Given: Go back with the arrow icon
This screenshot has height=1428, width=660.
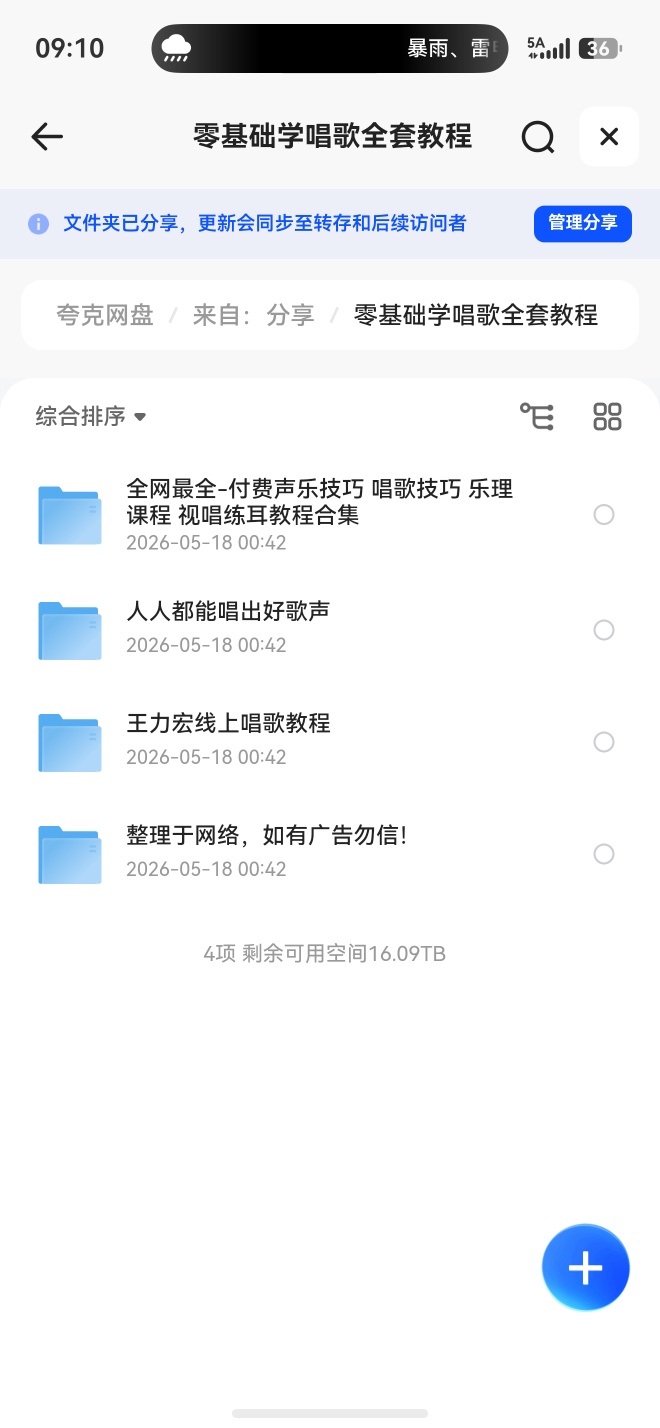Looking at the screenshot, I should point(47,137).
